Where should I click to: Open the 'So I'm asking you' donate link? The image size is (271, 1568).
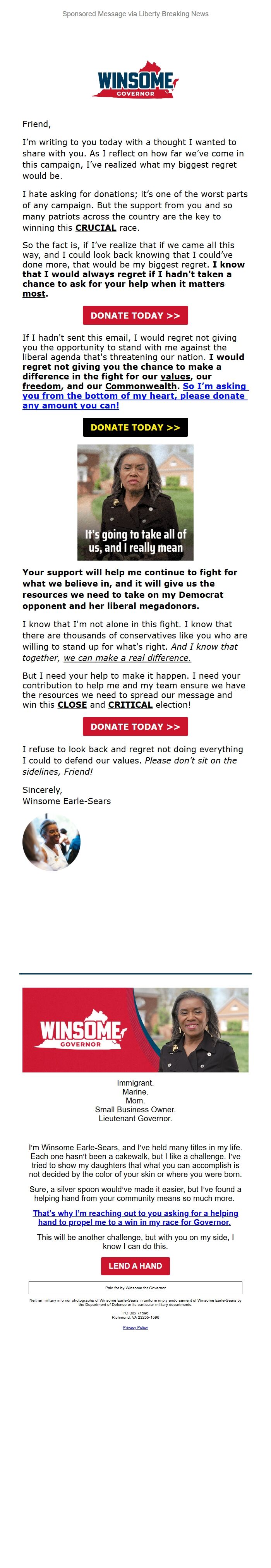(x=135, y=396)
